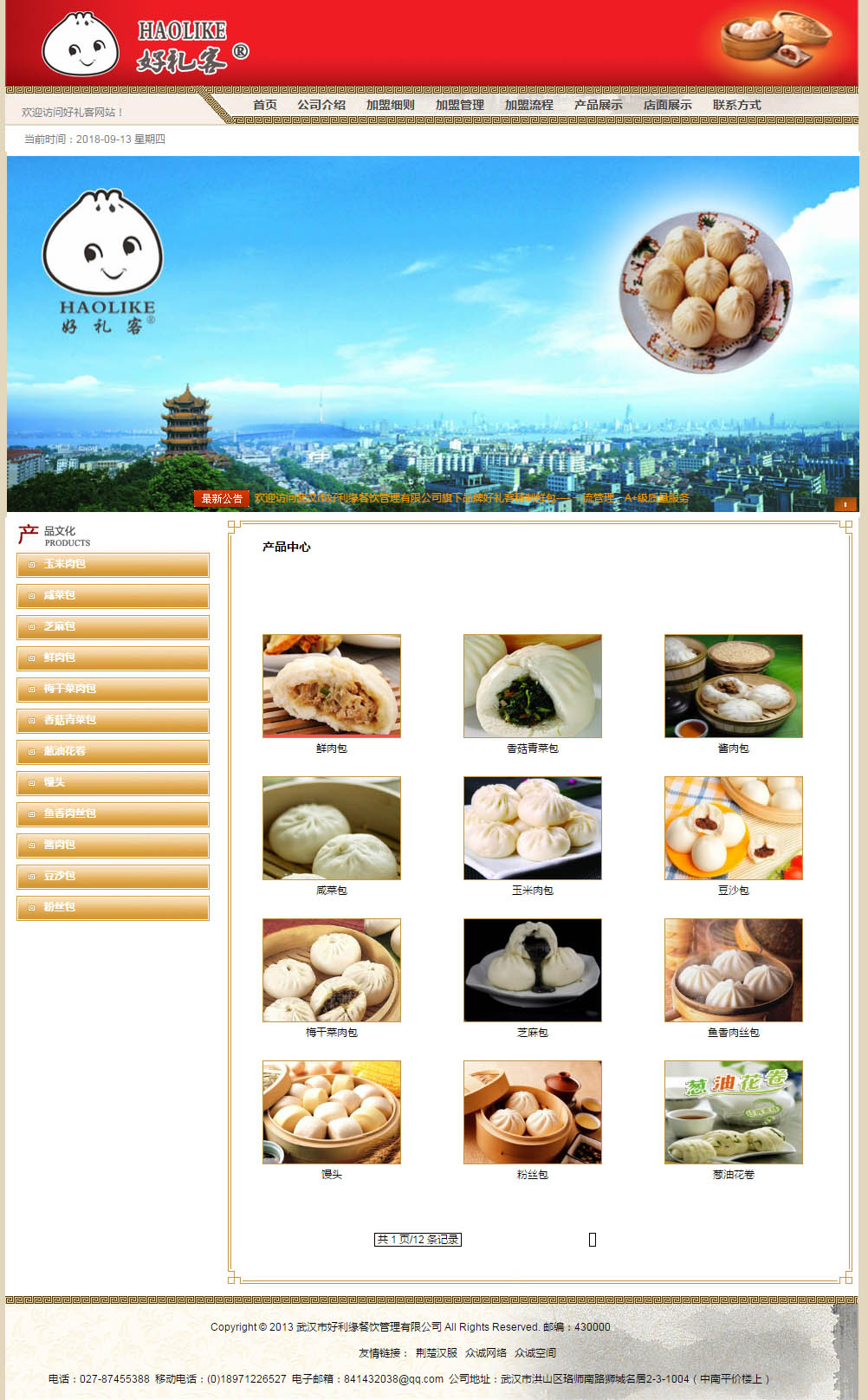The width and height of the screenshot is (868, 1400).
Task: Open the 豆沙包 product picture
Action: 734,828
